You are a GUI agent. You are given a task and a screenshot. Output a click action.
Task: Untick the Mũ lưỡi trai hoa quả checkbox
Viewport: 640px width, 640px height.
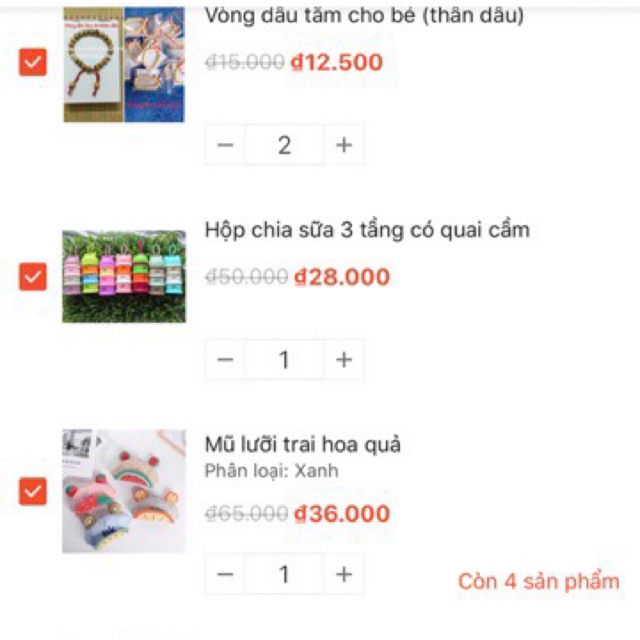click(33, 491)
